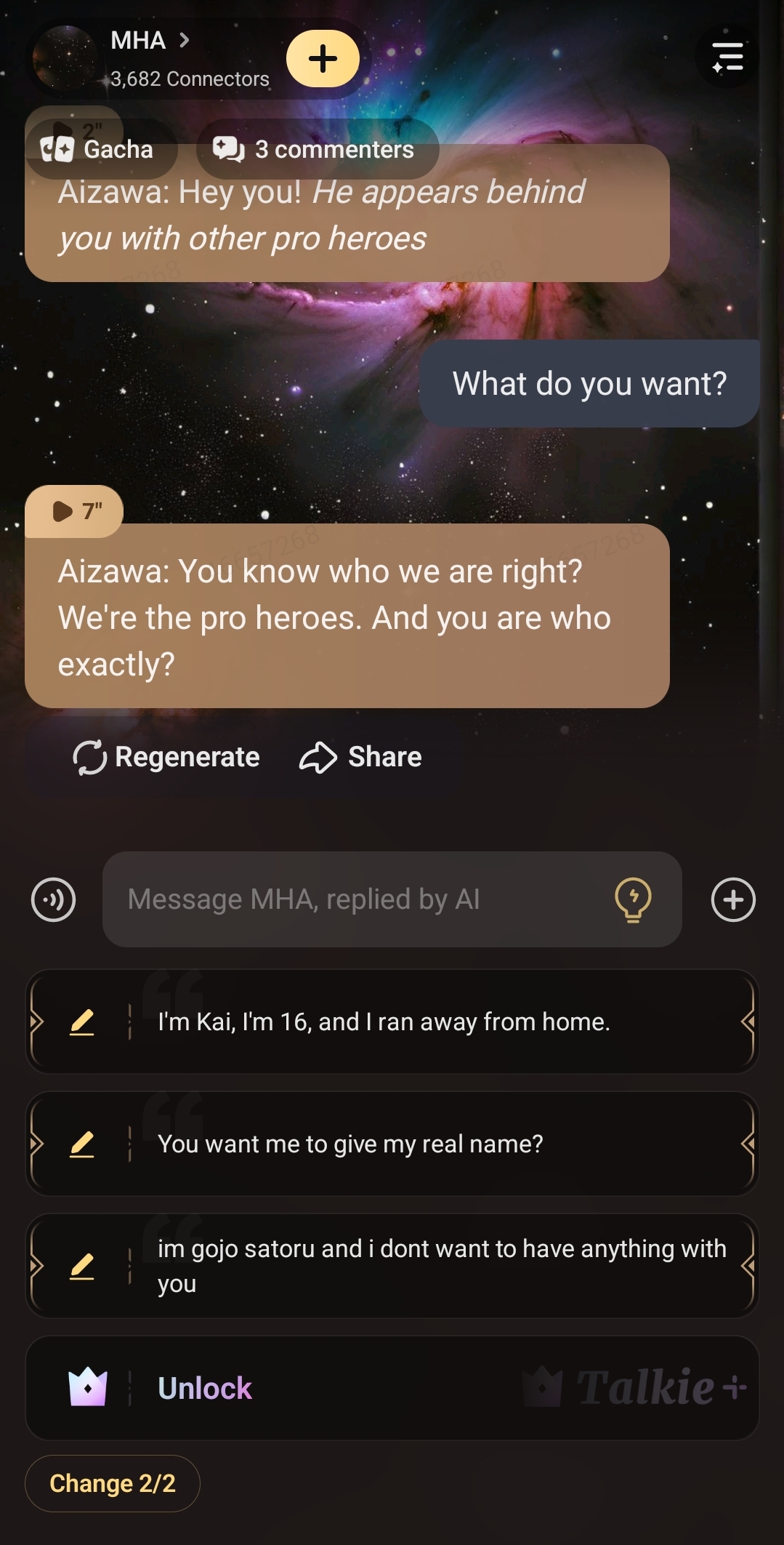This screenshot has height=1545, width=784.
Task: Open the plus attachments button beside input
Action: [732, 899]
